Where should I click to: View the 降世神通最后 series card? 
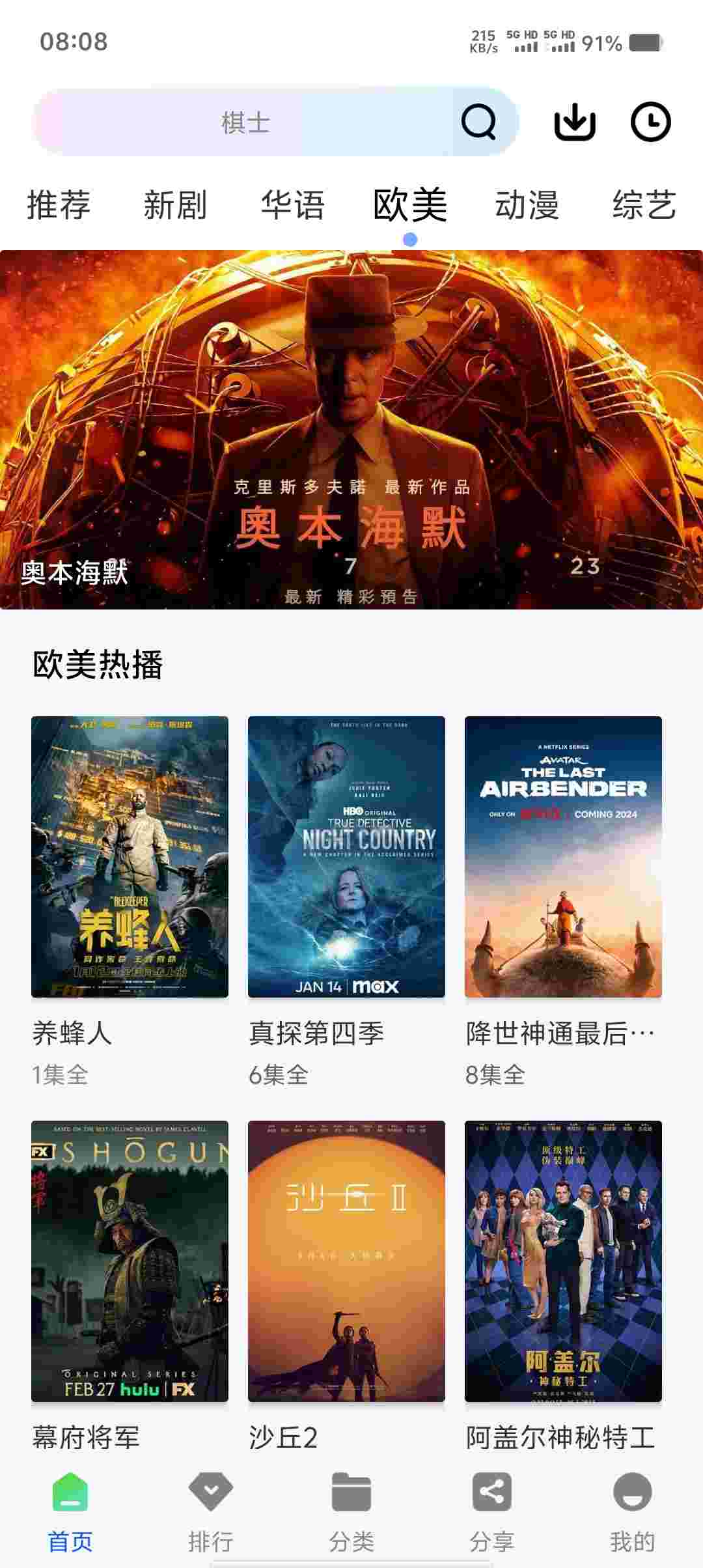[x=563, y=856]
